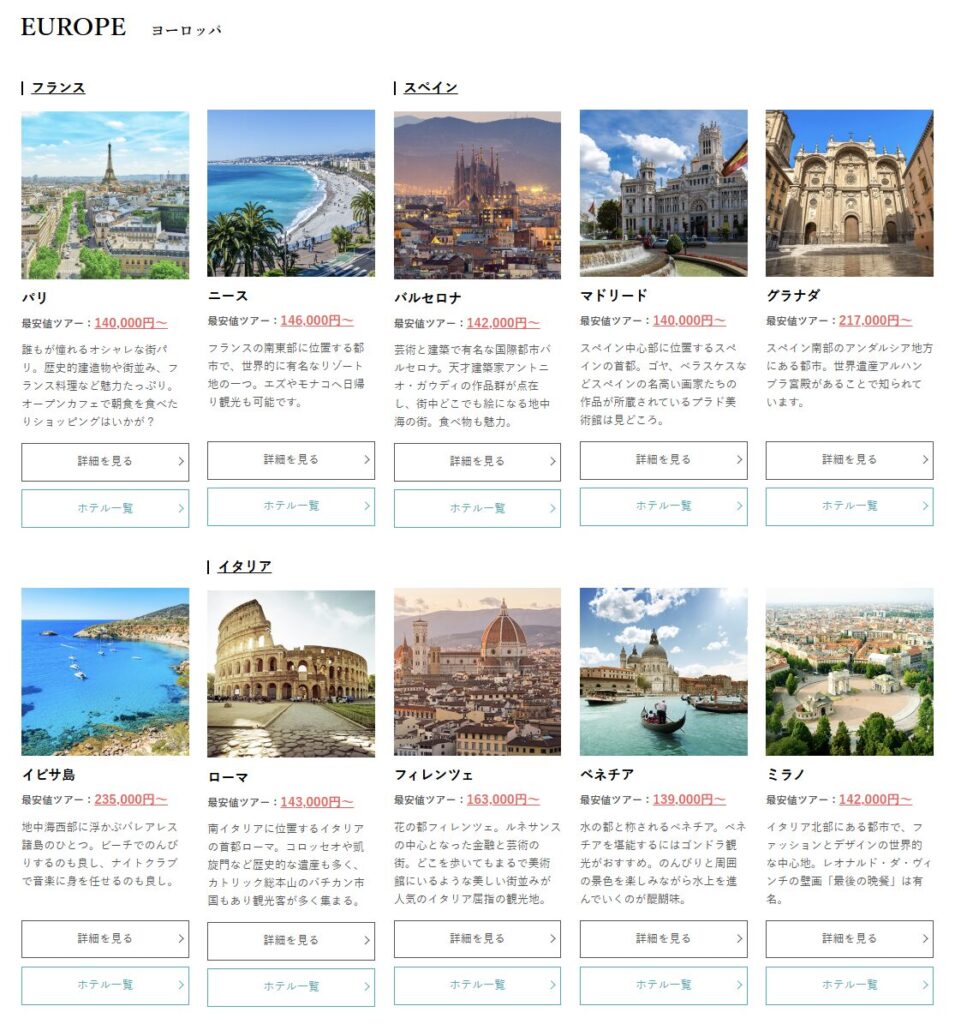
Task: Open hotel list for バルセロナ
Action: pyautogui.click(x=477, y=508)
